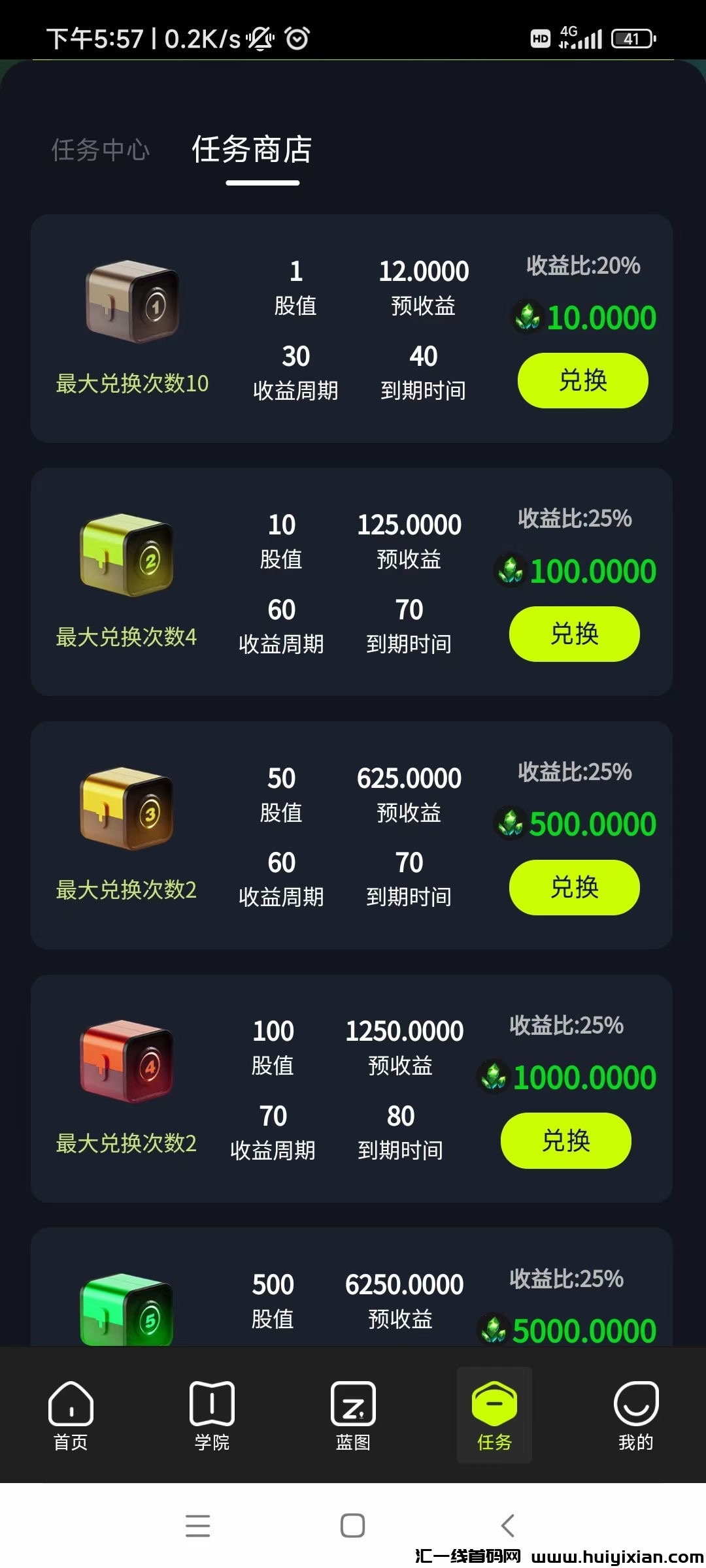
Task: Redeem the 100.0000 task box
Action: click(574, 634)
